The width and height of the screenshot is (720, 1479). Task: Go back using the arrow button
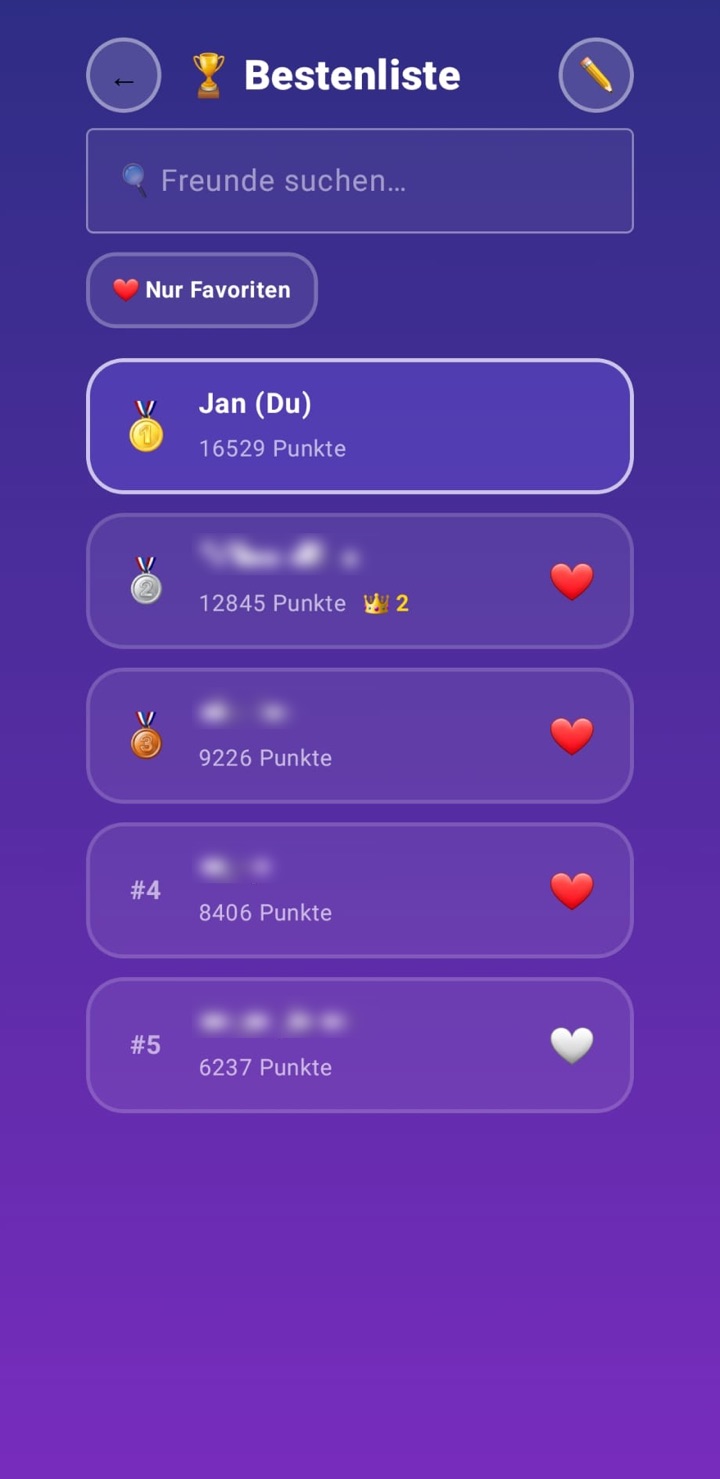(x=124, y=75)
